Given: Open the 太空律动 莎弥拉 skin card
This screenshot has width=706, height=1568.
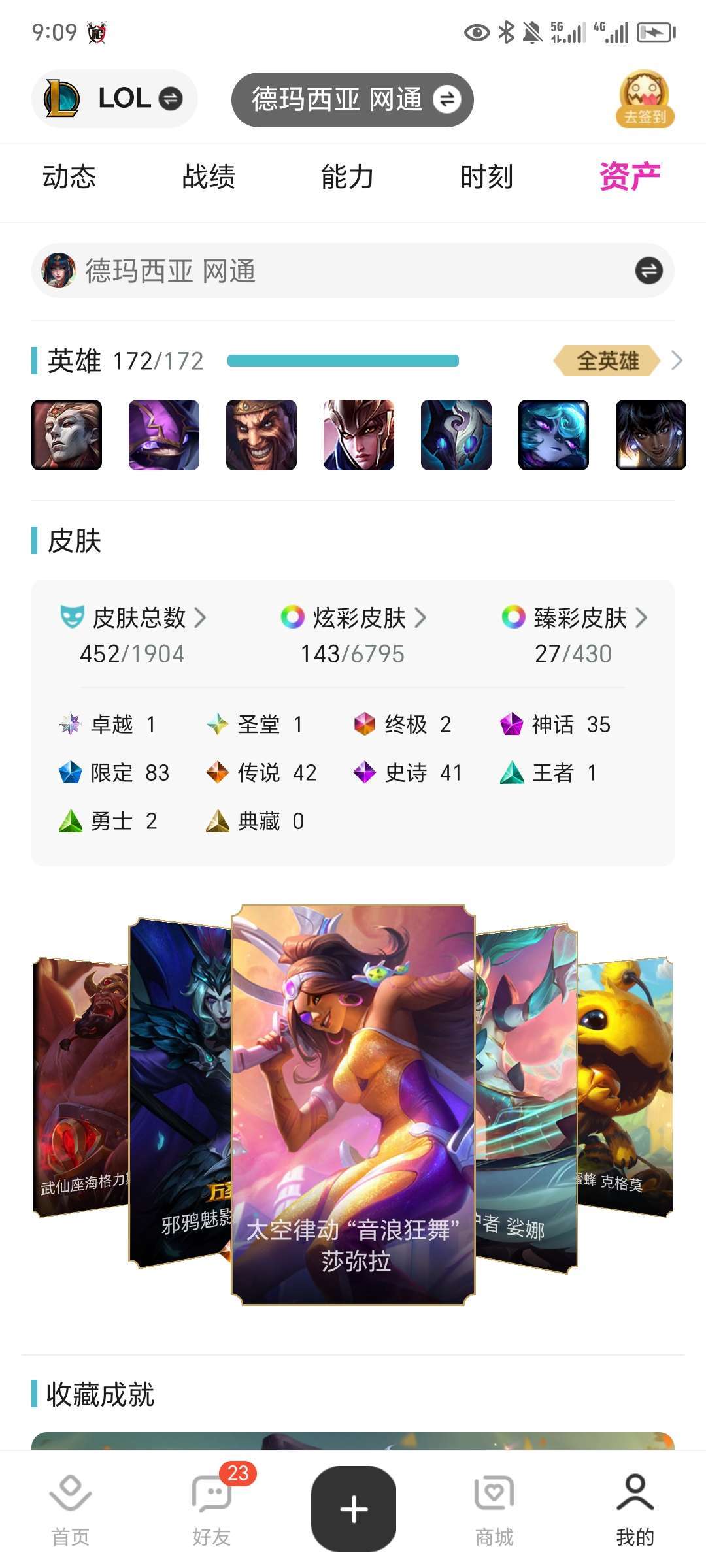Looking at the screenshot, I should click(x=353, y=1105).
